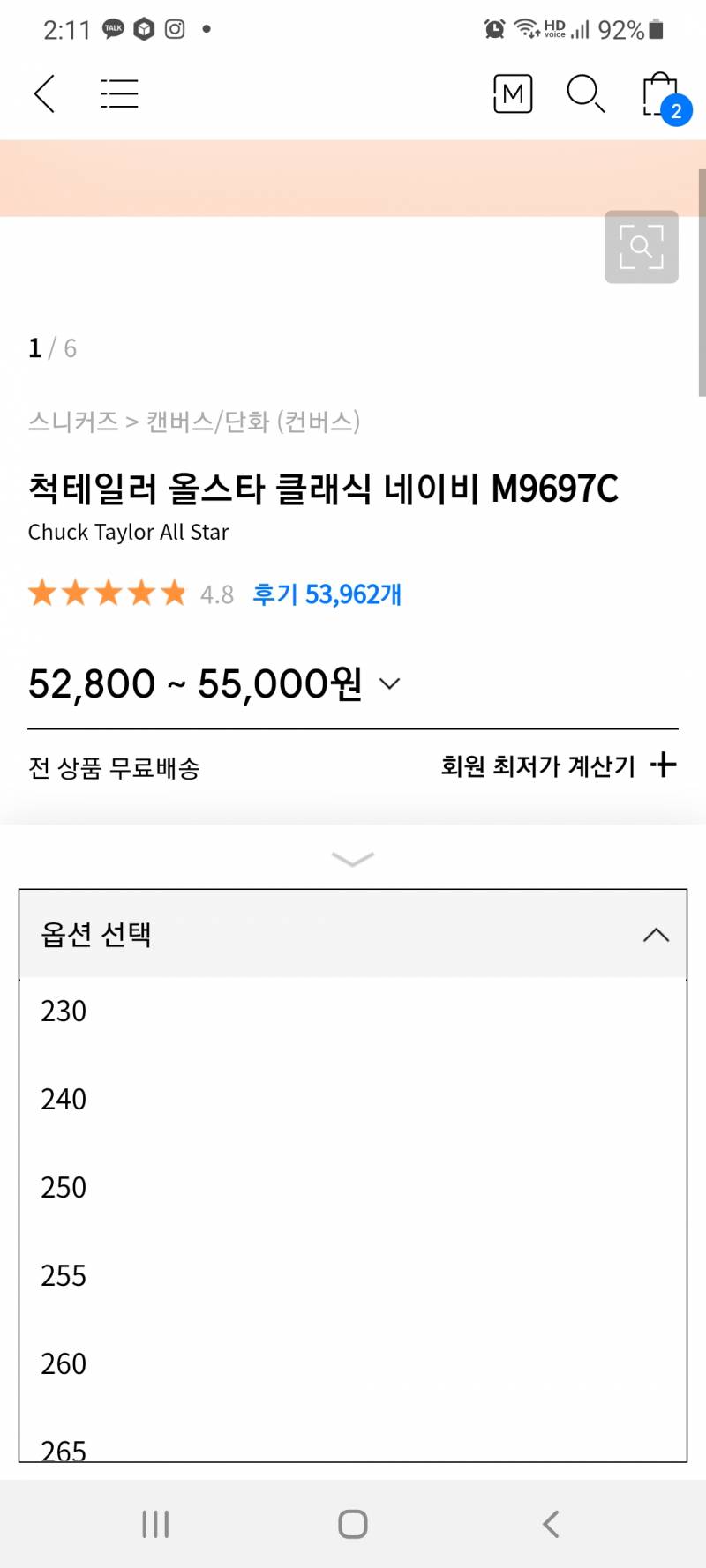The height and width of the screenshot is (1568, 706).
Task: Tap 회원 최저가 계산기 plus button
Action: point(664,765)
